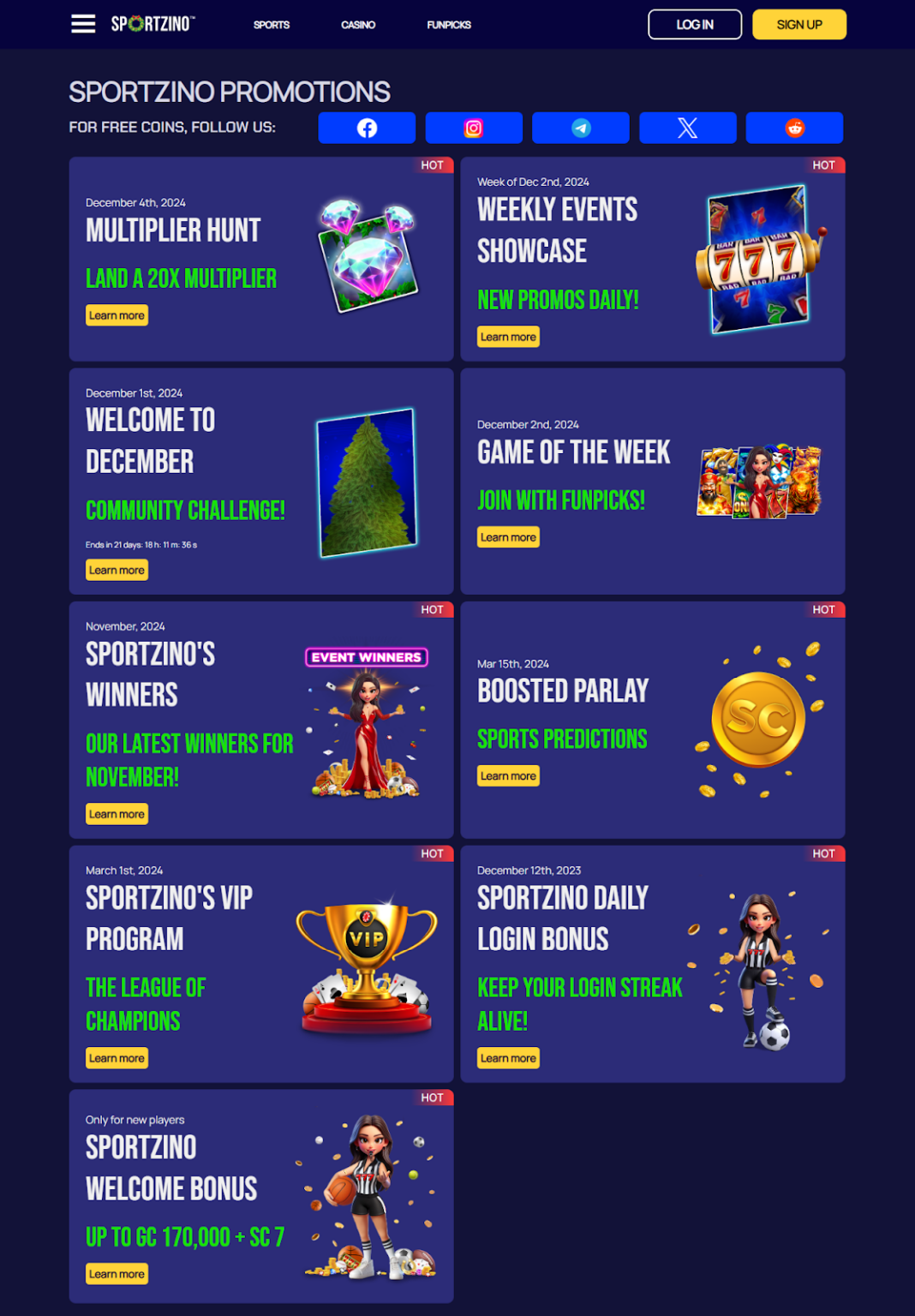
Task: Select the SPORTS menu item
Action: pos(271,25)
